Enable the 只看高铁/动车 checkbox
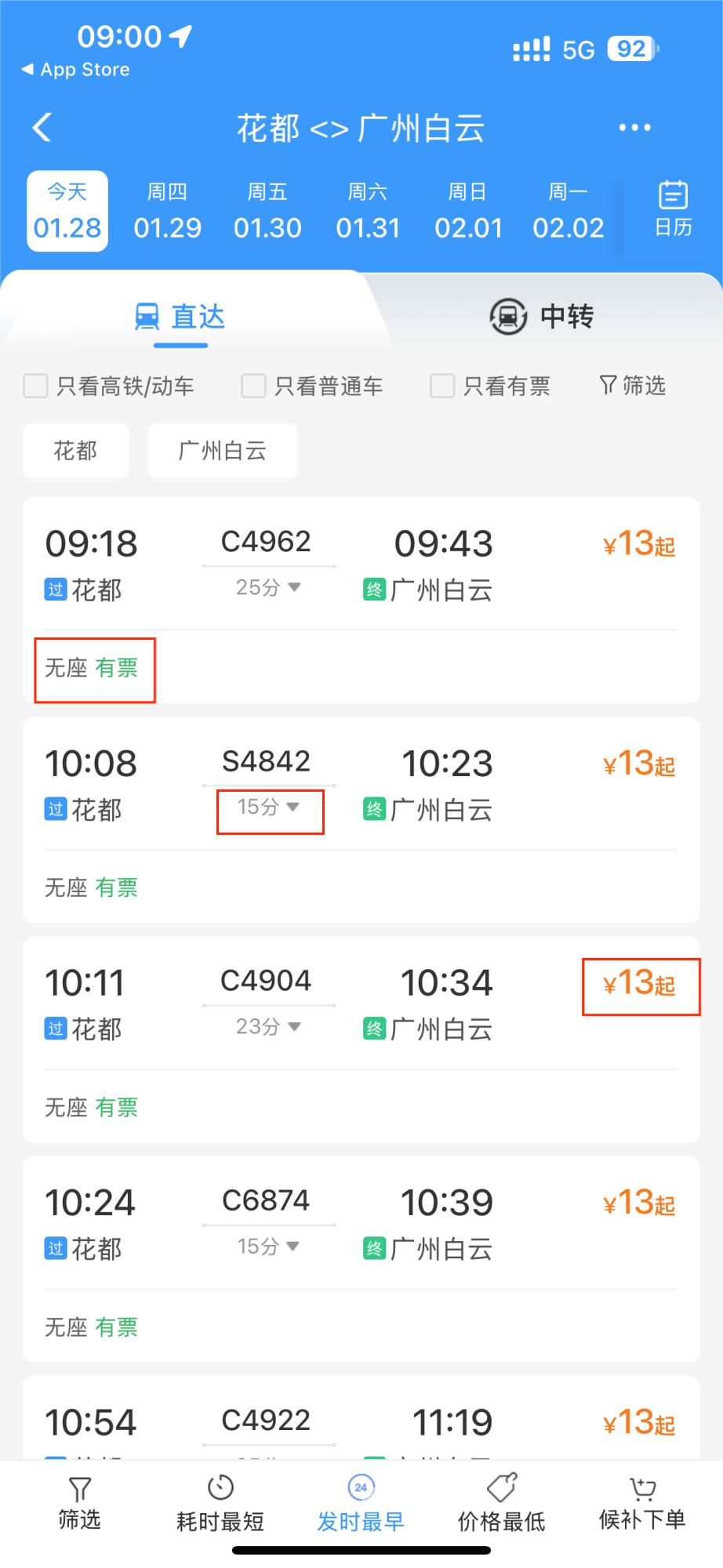The image size is (723, 1568). click(x=35, y=386)
